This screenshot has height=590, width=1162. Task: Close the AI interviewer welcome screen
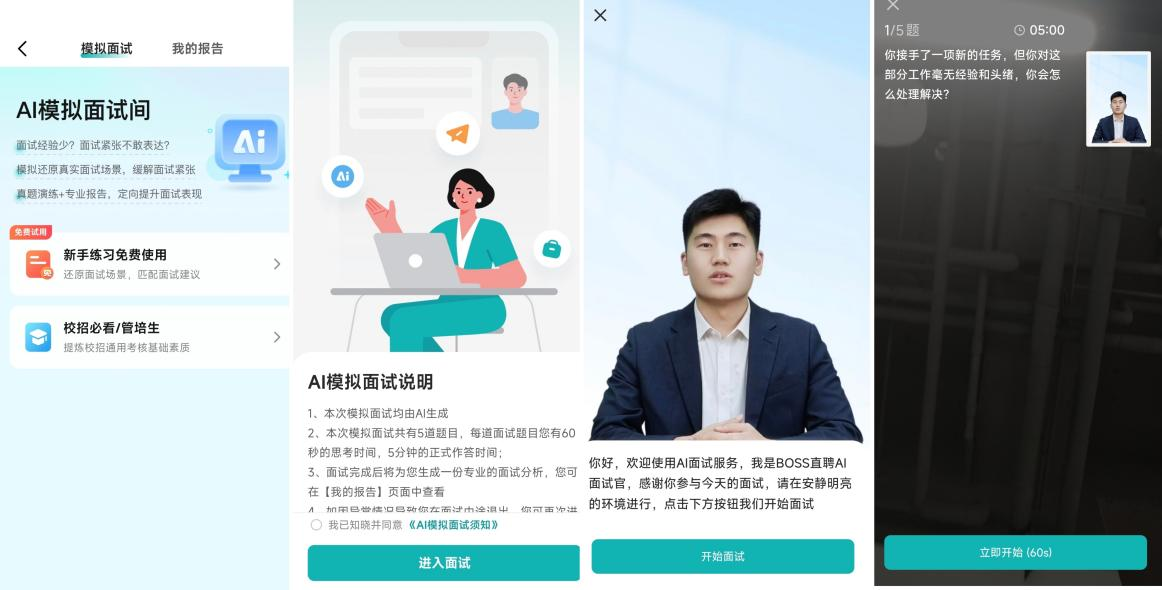600,15
